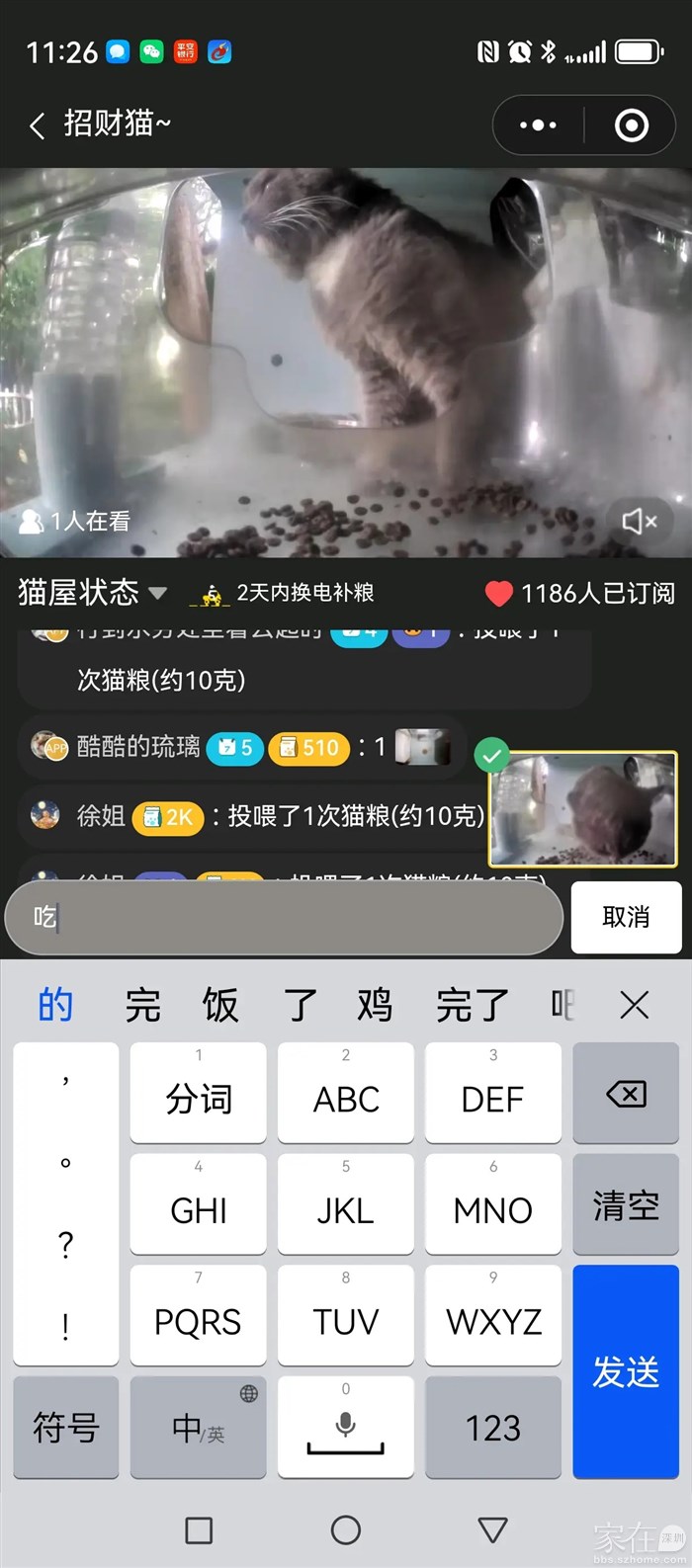Select the candidate word 饭

(x=220, y=1006)
